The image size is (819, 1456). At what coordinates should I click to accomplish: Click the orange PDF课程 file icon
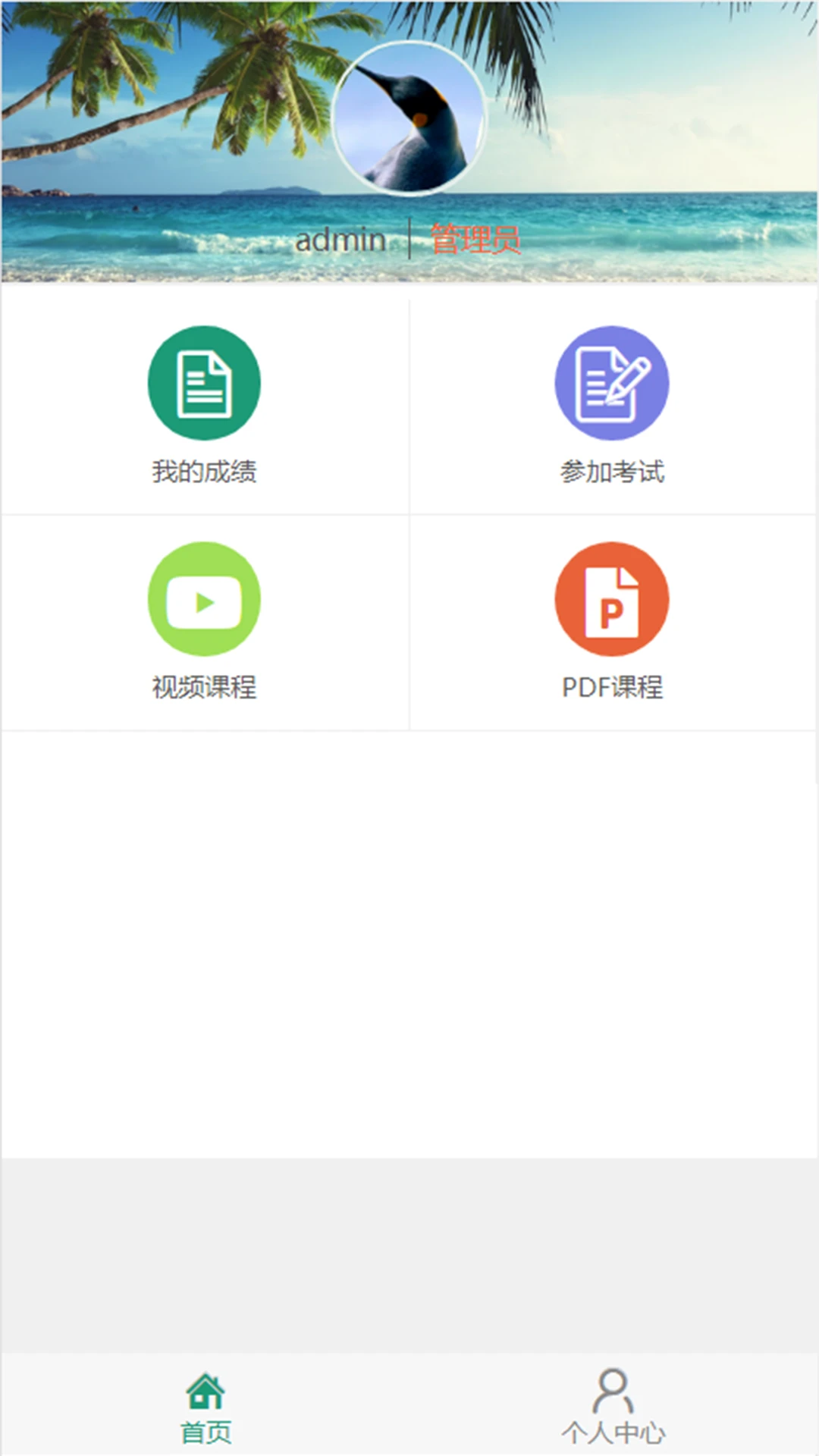(612, 598)
